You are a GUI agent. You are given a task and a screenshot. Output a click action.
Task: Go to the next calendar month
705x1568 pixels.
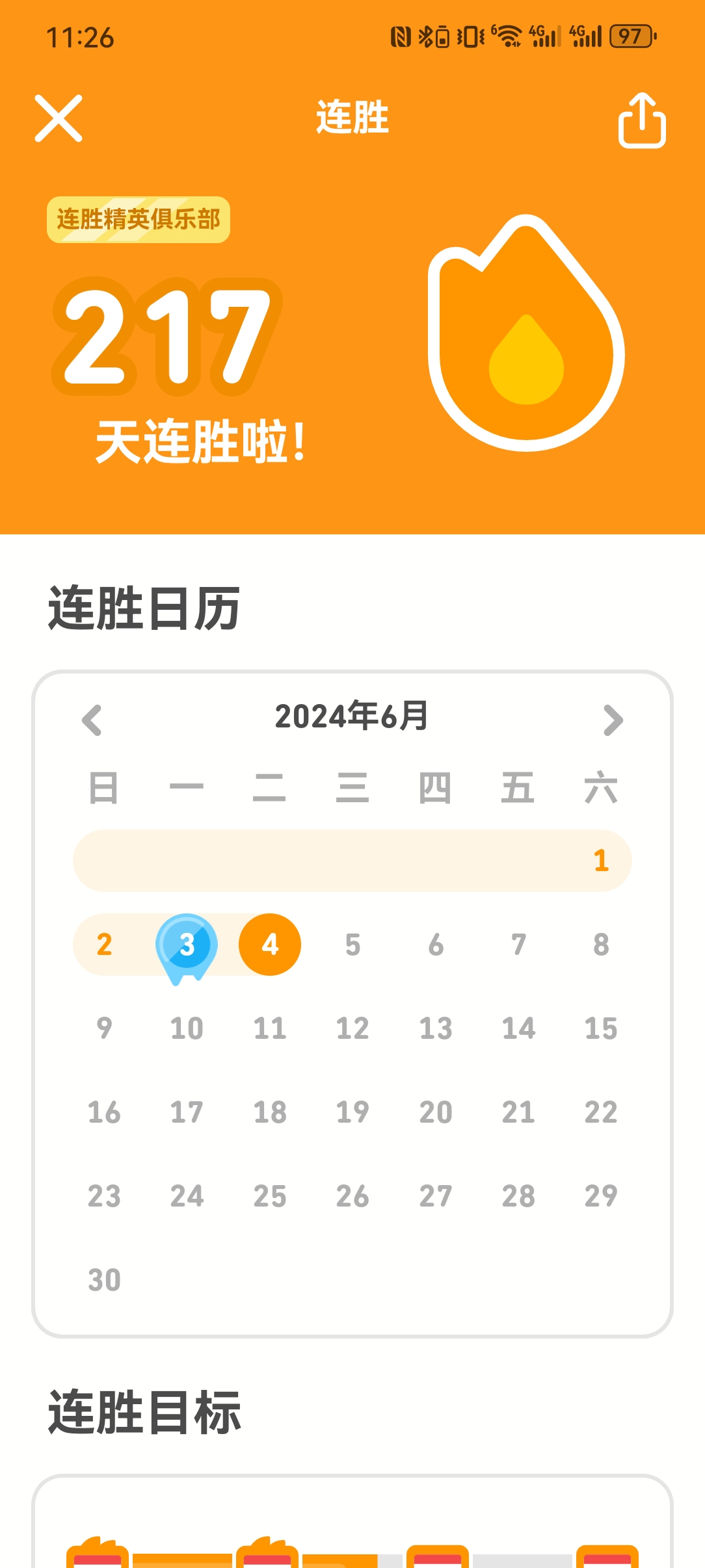tap(613, 720)
